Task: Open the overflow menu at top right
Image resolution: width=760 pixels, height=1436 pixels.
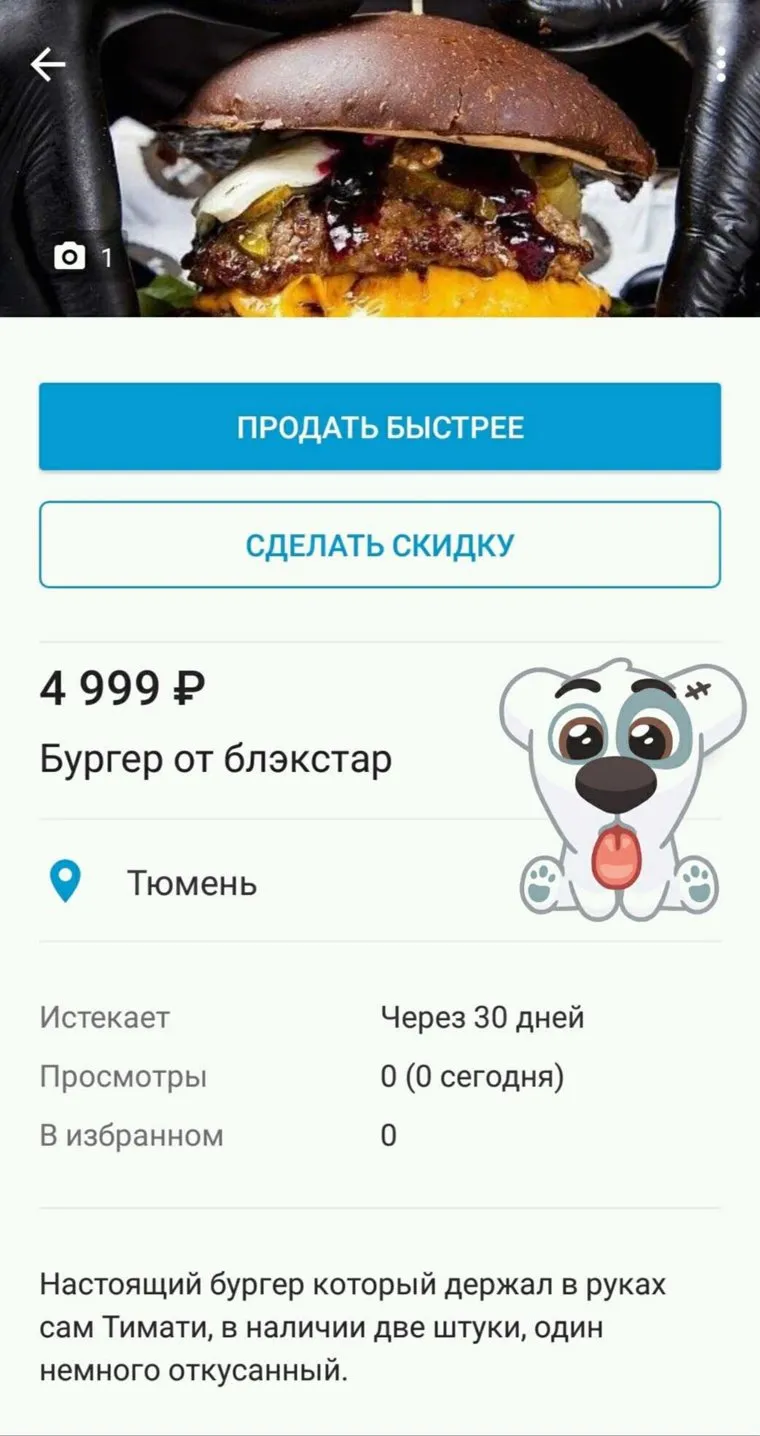Action: tap(721, 65)
